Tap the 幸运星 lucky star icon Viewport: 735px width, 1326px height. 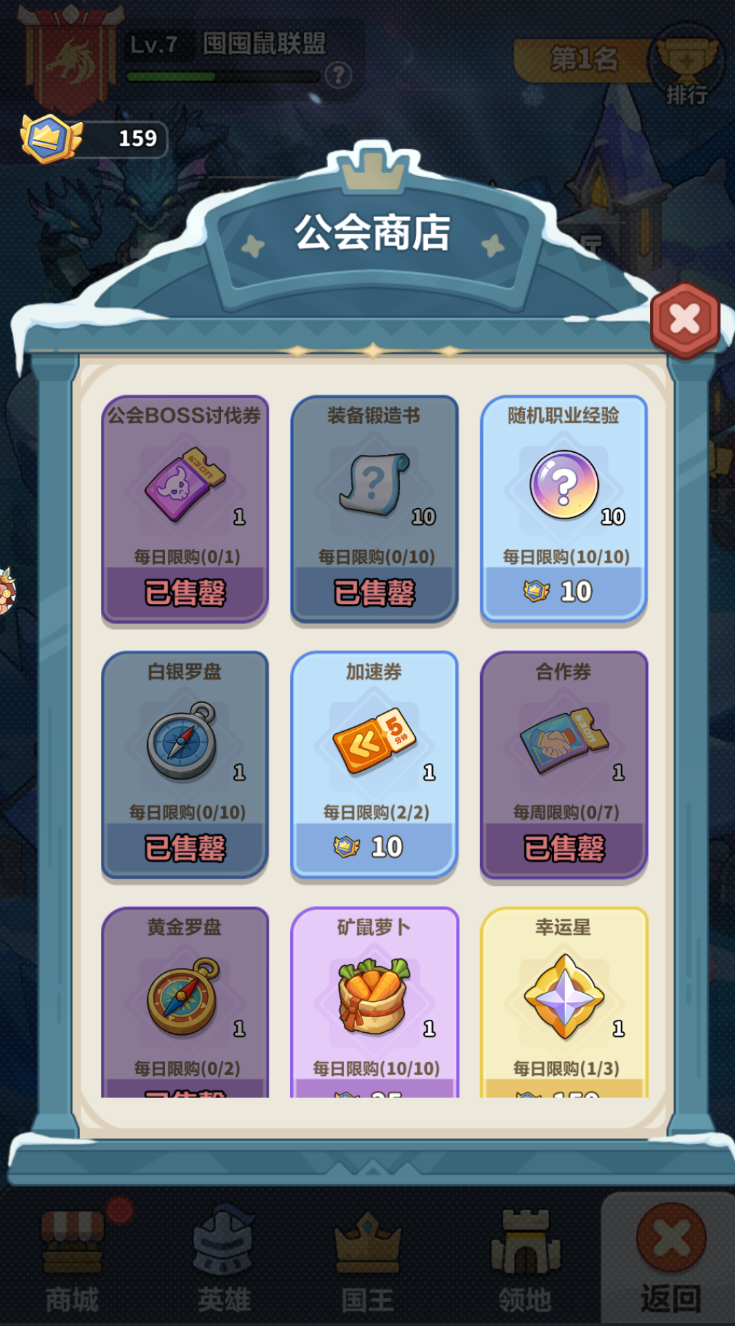(x=563, y=995)
